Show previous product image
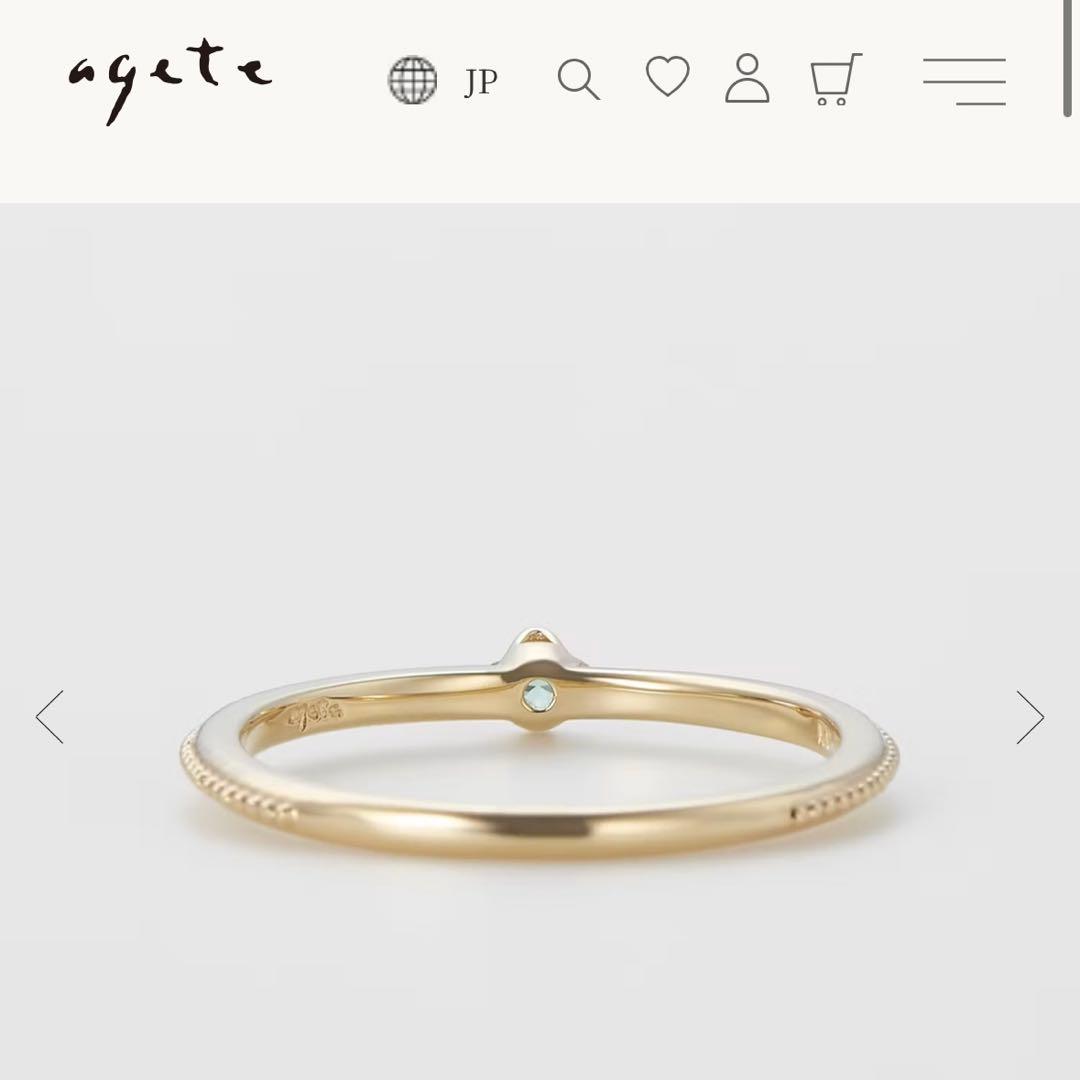 pos(50,717)
